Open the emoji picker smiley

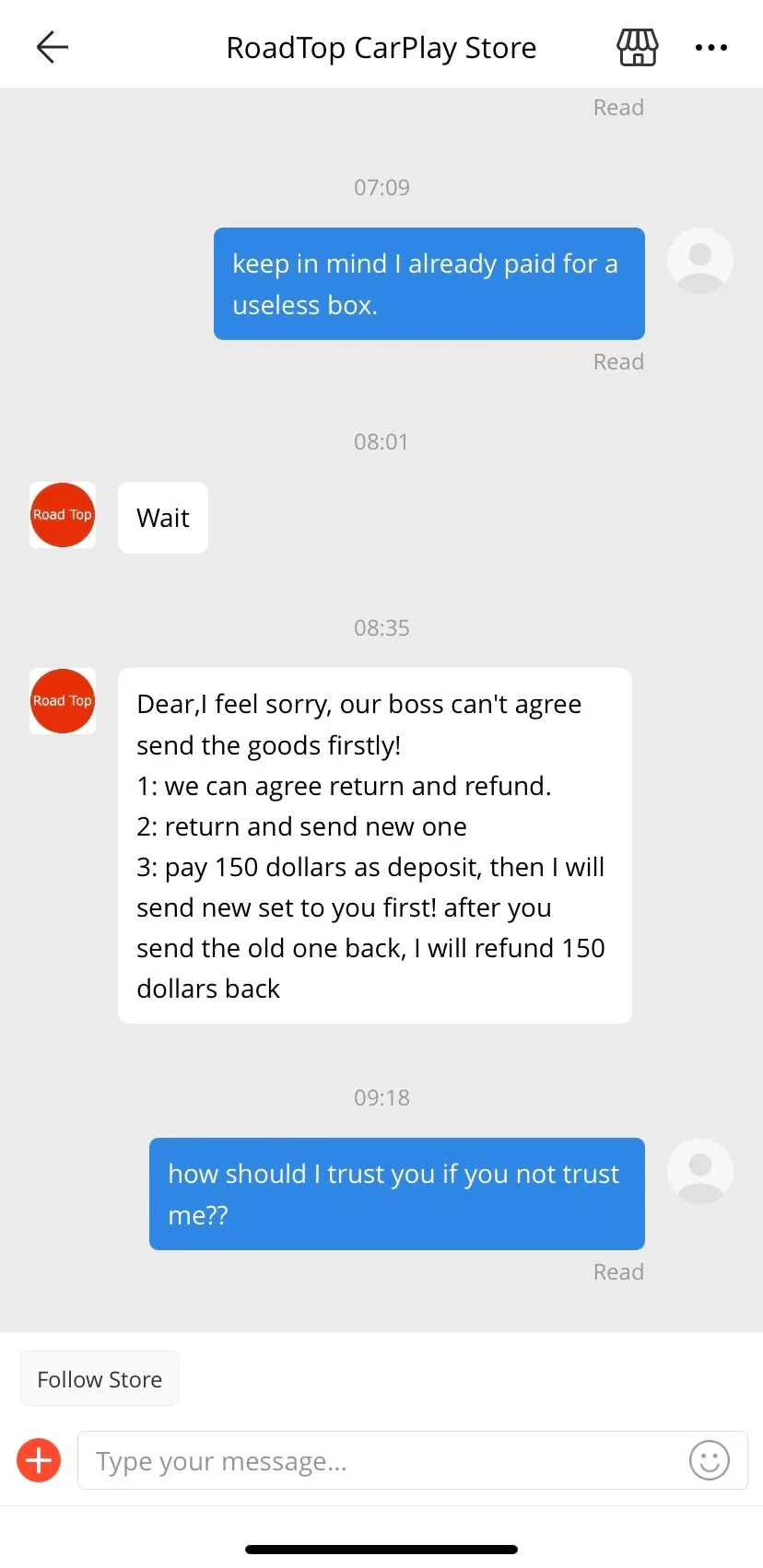(x=710, y=1460)
